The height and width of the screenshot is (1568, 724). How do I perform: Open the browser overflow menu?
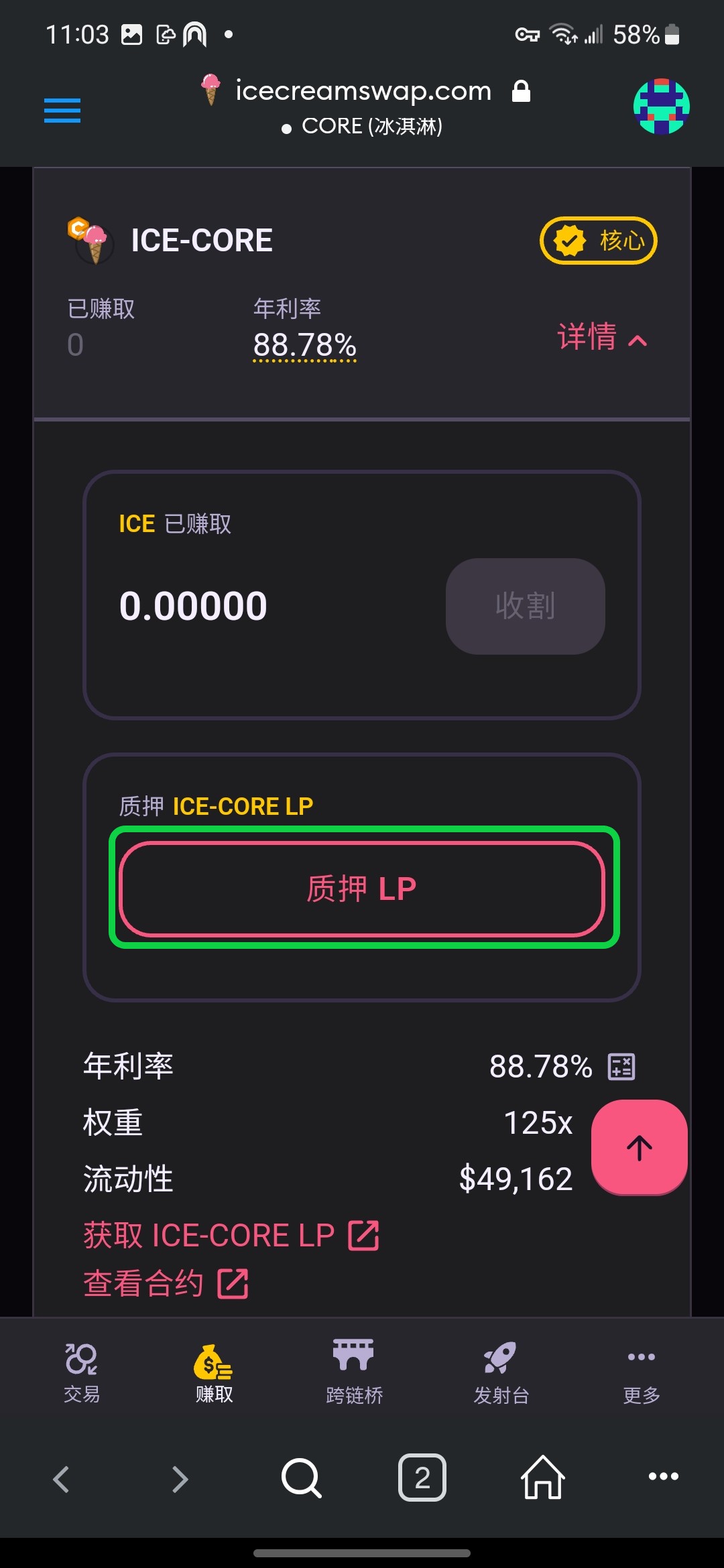click(x=663, y=1476)
